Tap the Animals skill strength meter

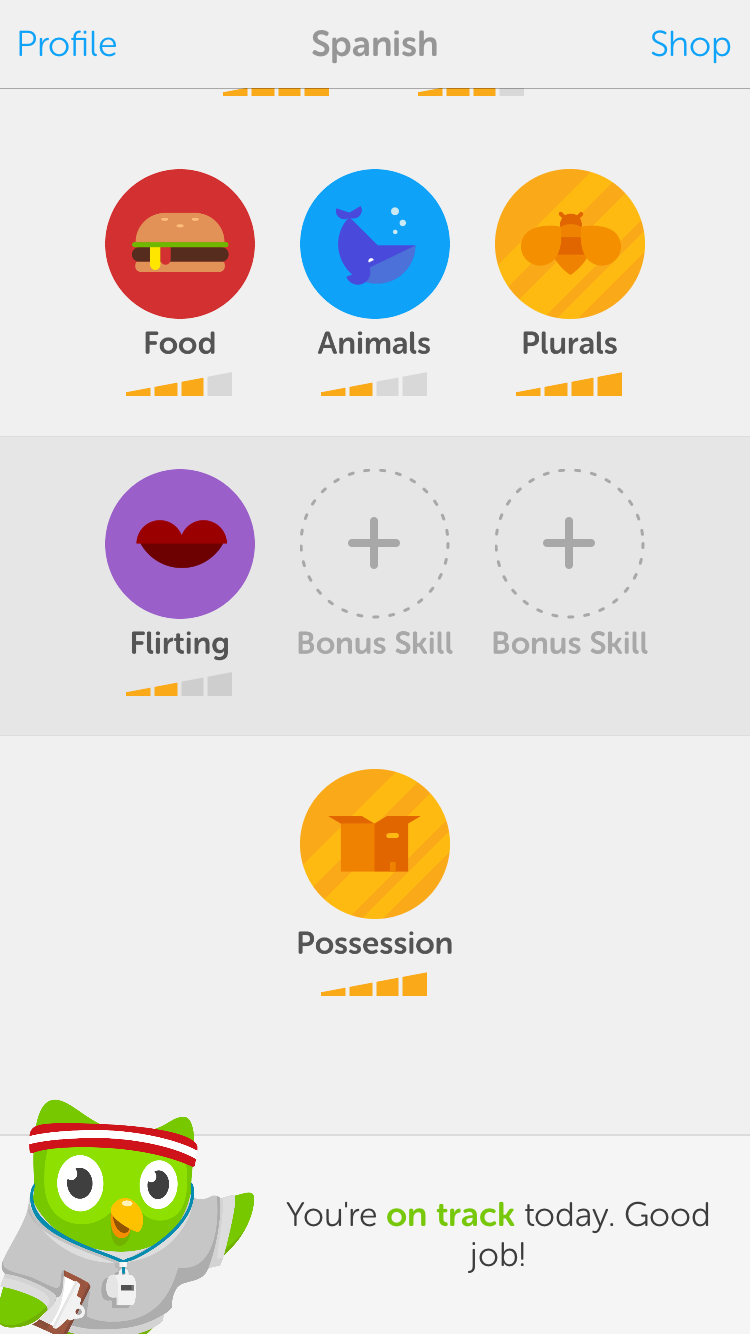374,384
